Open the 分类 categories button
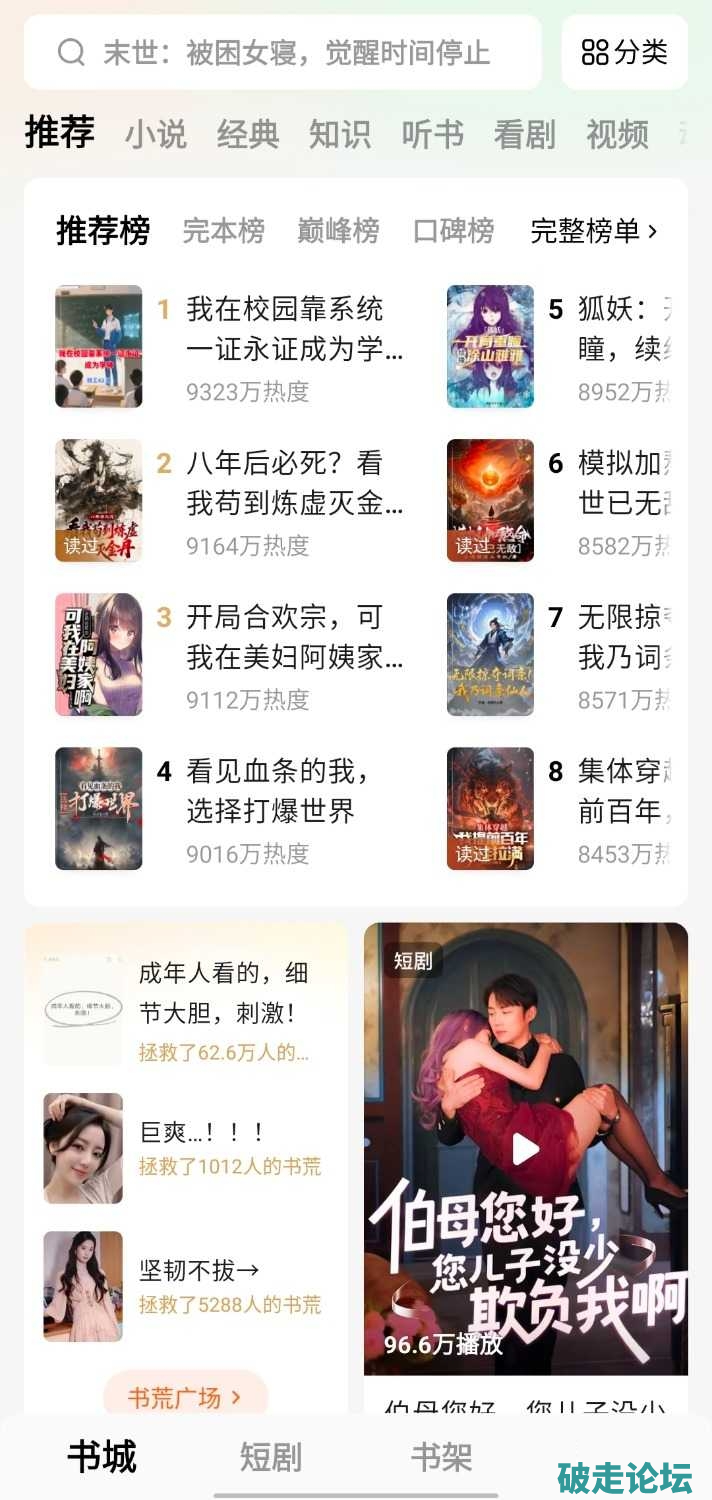712x1500 pixels. (625, 52)
